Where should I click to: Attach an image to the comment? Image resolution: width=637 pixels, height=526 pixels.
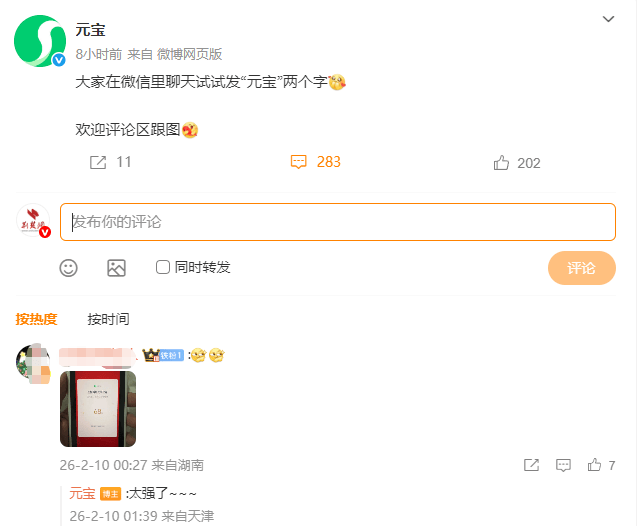116,268
